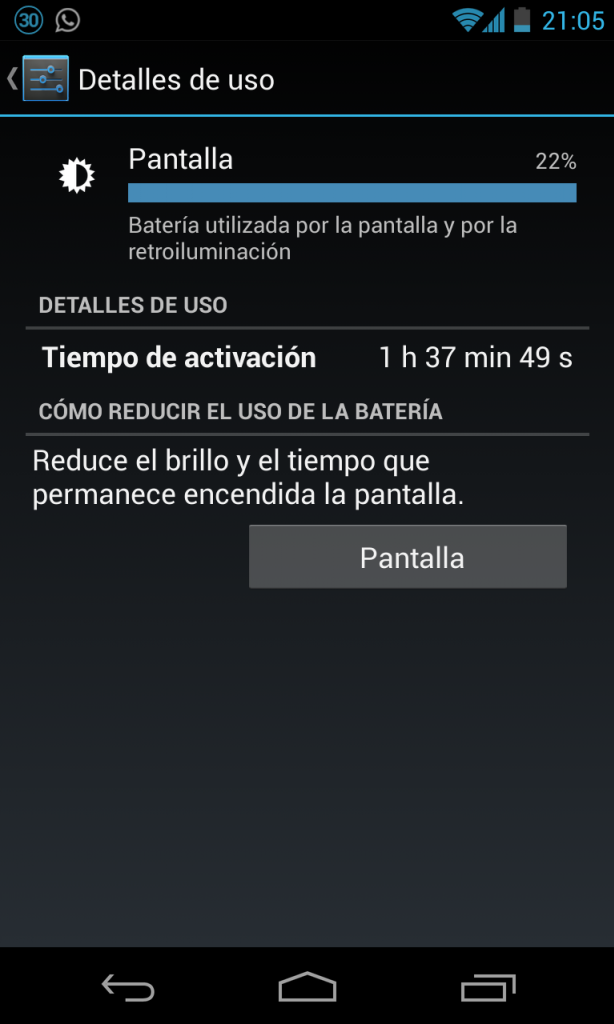
Task: Open the recent apps view
Action: [x=487, y=988]
